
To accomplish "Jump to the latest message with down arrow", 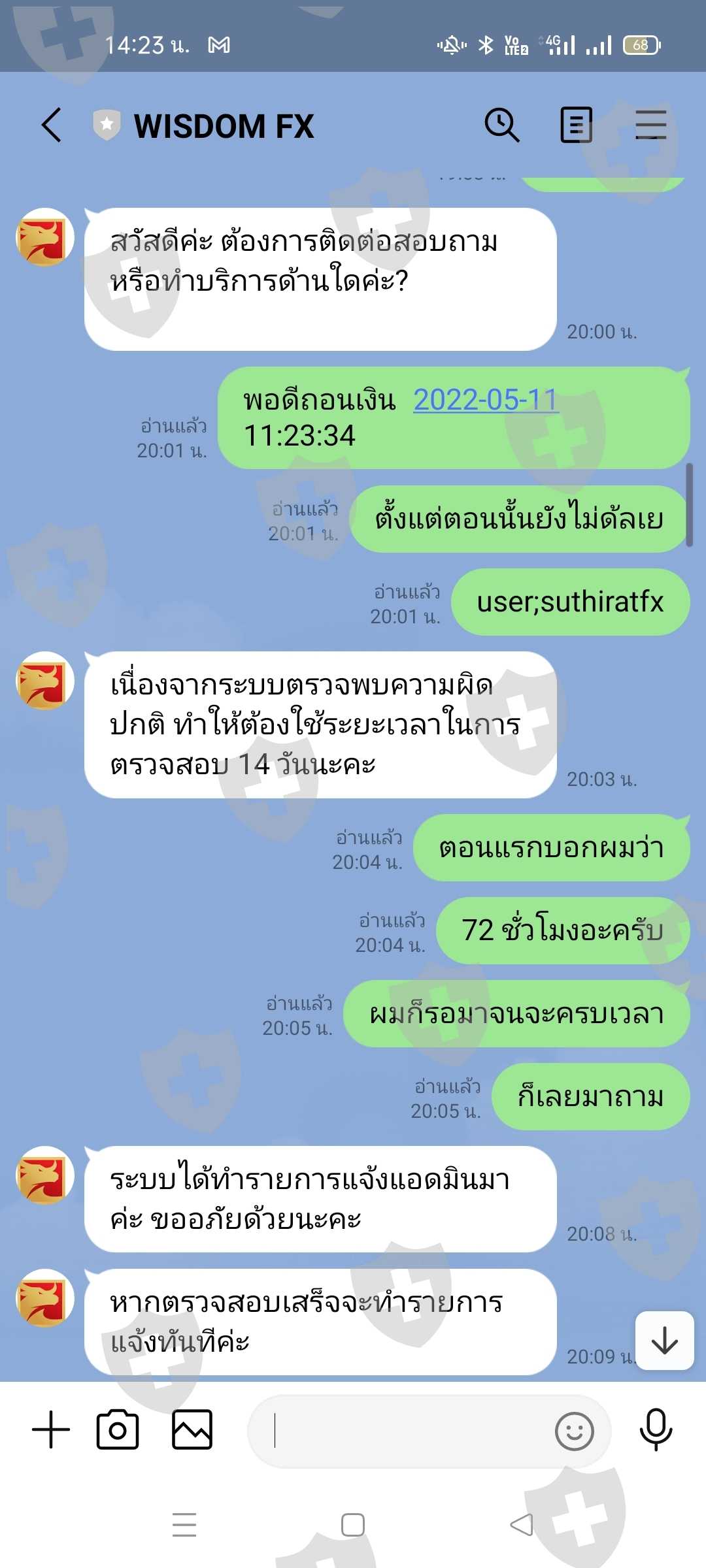I will pos(664,1340).
